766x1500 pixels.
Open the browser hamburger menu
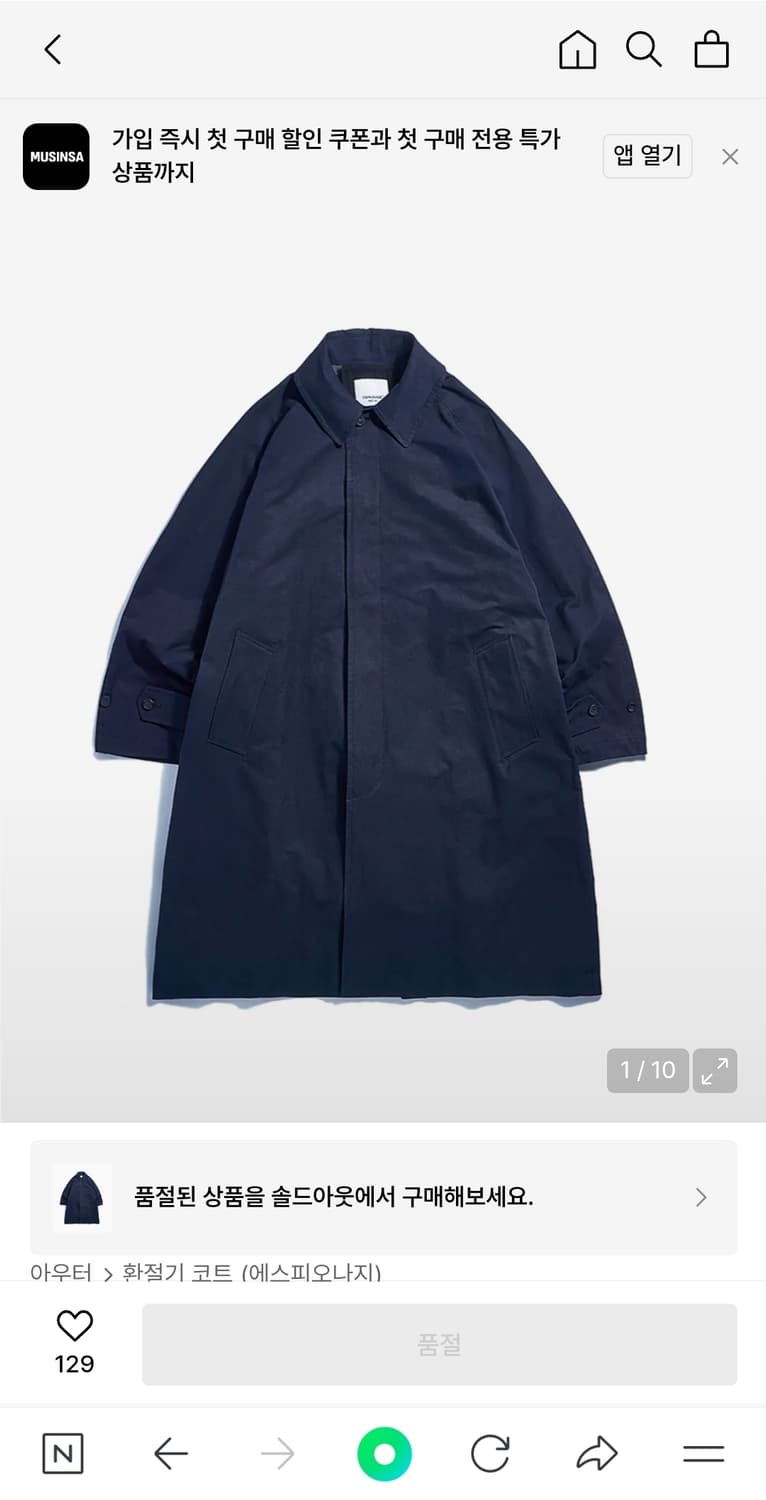click(x=703, y=1454)
